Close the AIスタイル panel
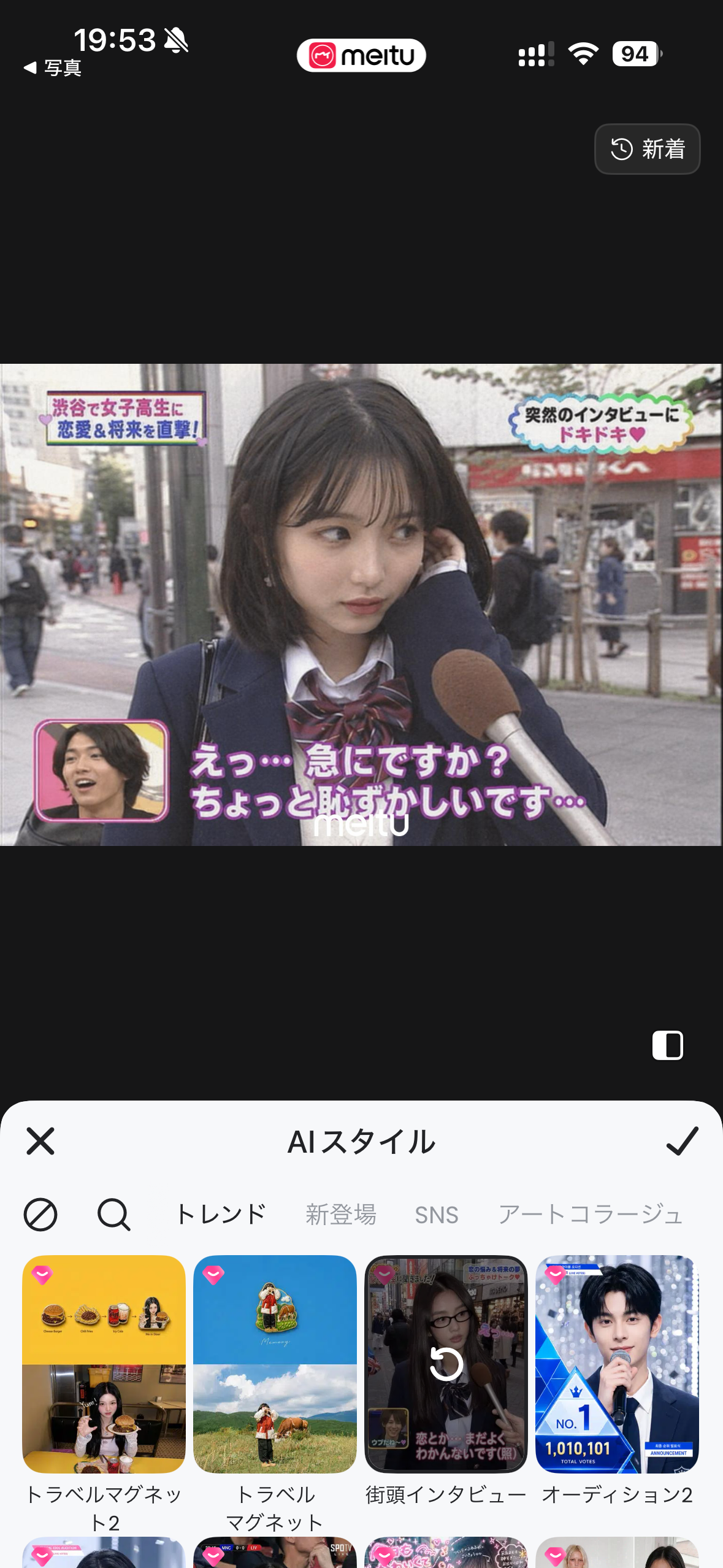The image size is (723, 1568). [x=40, y=1141]
